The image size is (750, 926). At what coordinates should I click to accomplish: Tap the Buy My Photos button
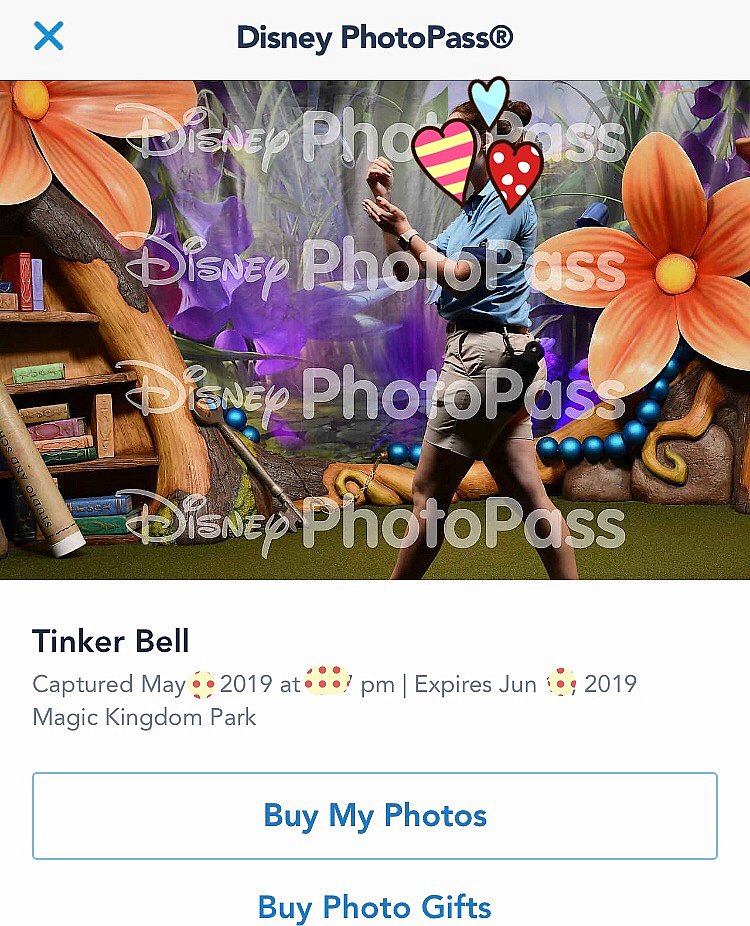pyautogui.click(x=375, y=815)
